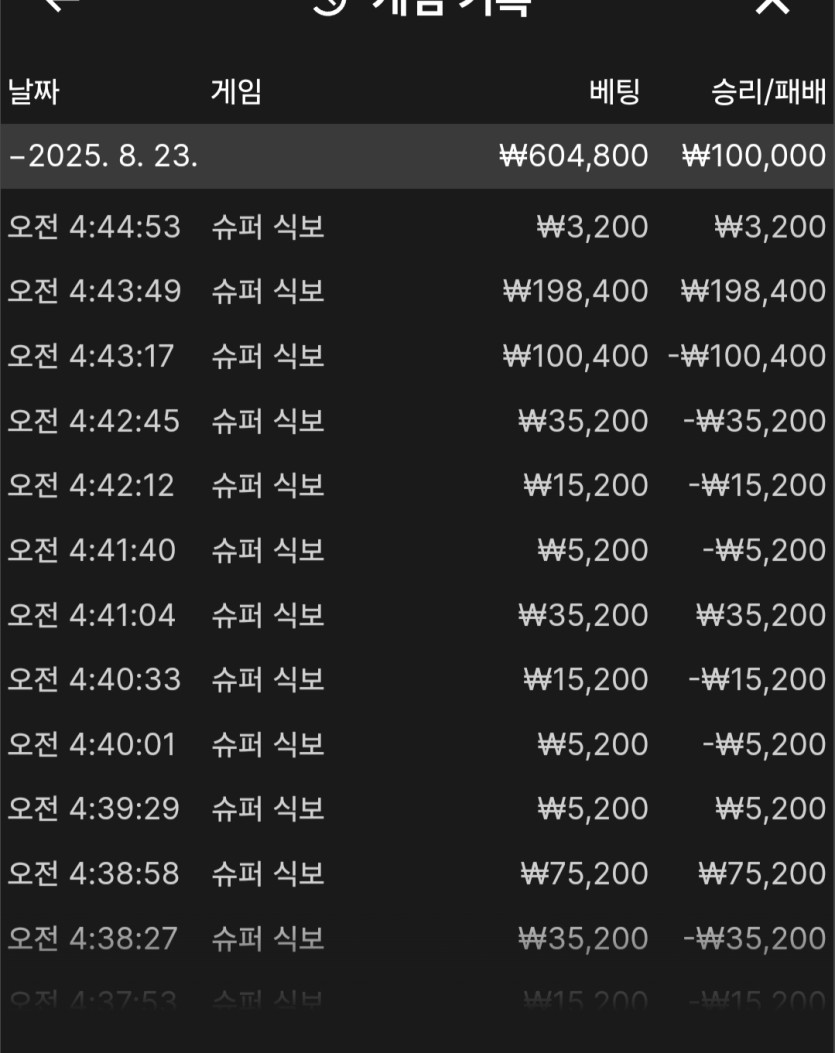The image size is (835, 1053).
Task: Open the 4:43:49 round with ₩198,400 bet
Action: pyautogui.click(x=417, y=292)
